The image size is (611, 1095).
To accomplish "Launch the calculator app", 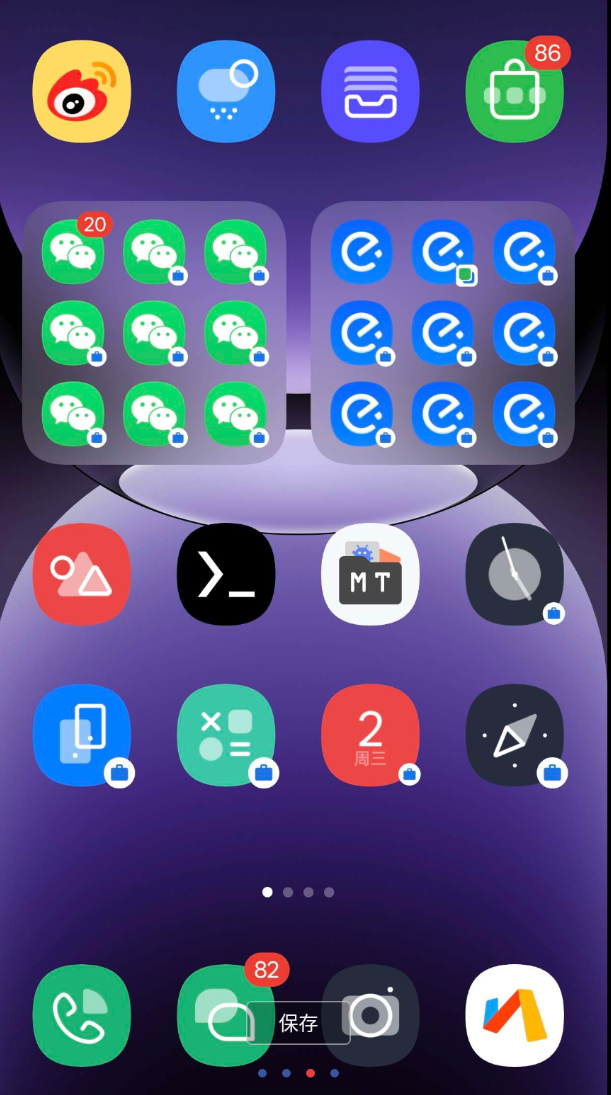I will [x=226, y=735].
